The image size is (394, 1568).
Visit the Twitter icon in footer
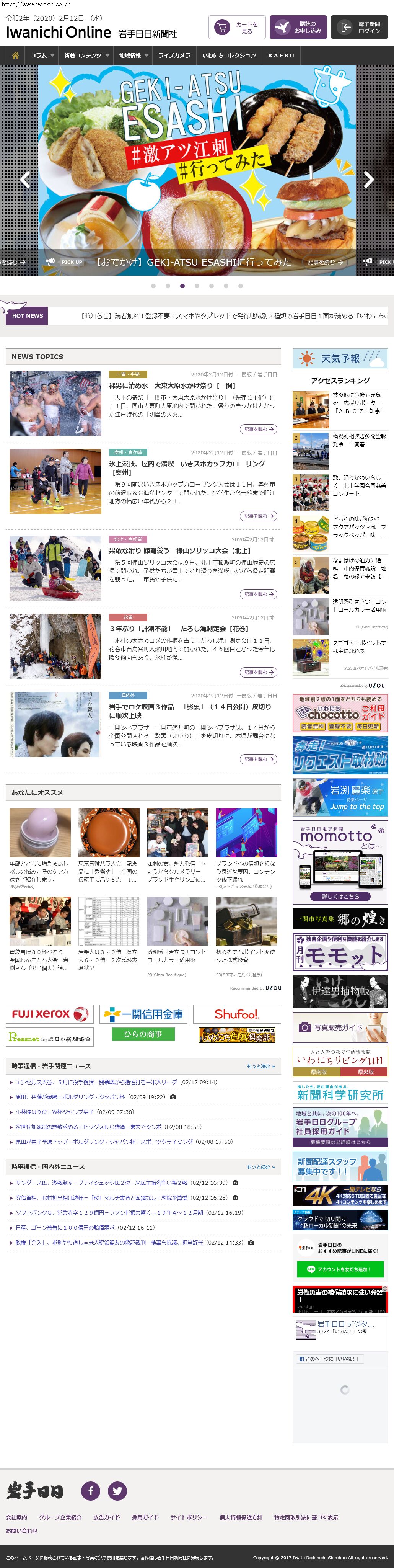[117, 1491]
